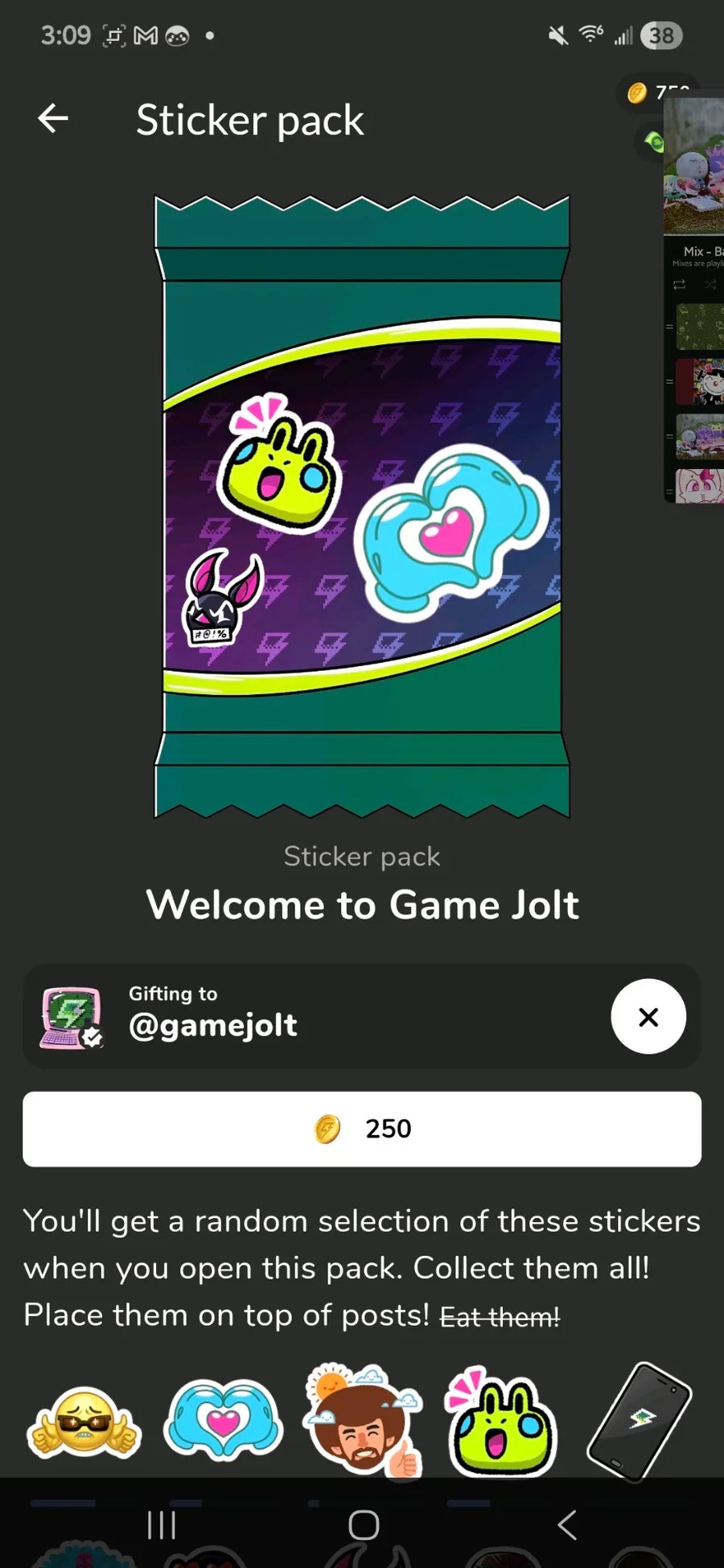This screenshot has width=724, height=1568.
Task: View the sunglasses emoji sticker
Action: pos(84,1422)
